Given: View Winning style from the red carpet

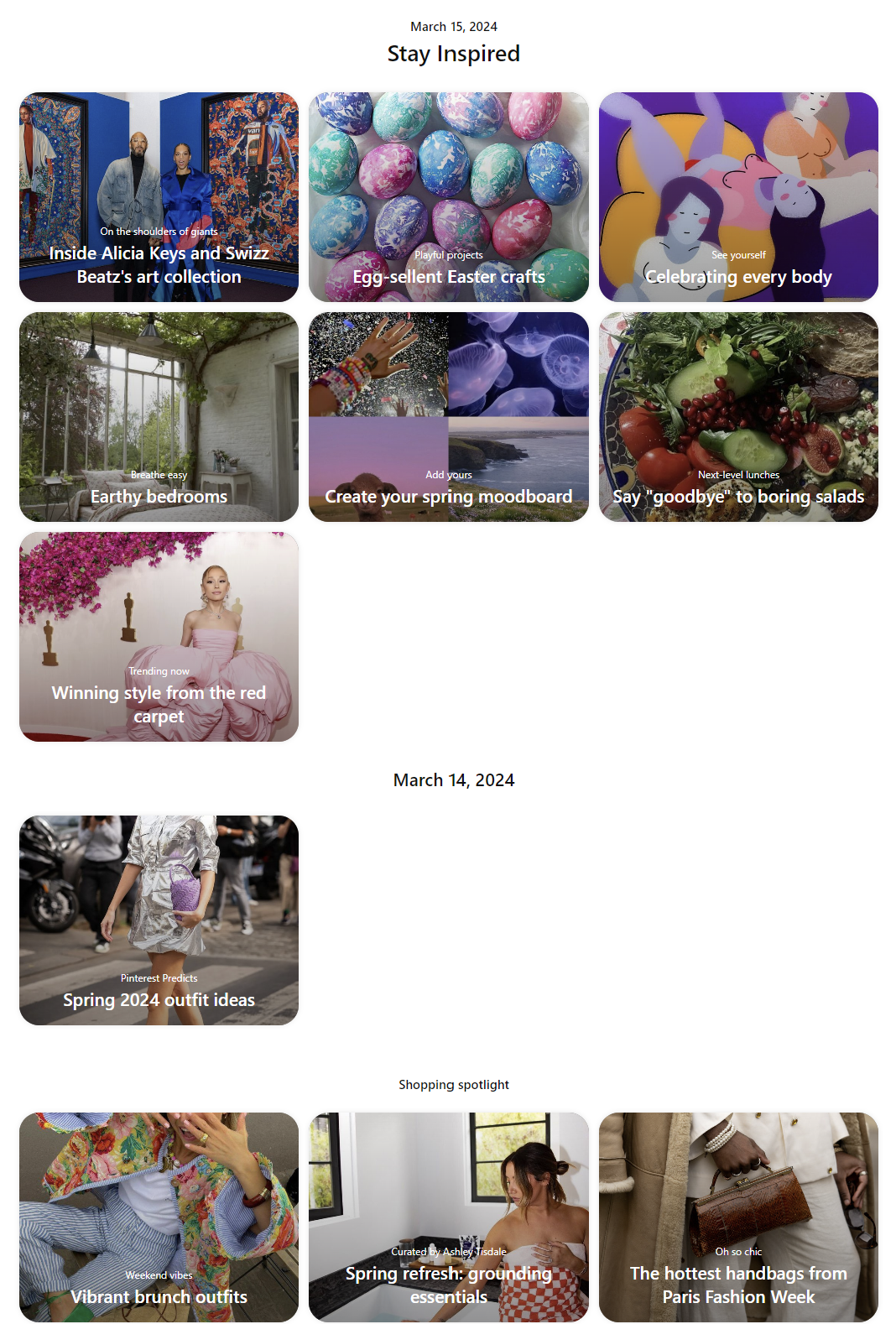Looking at the screenshot, I should 159,637.
